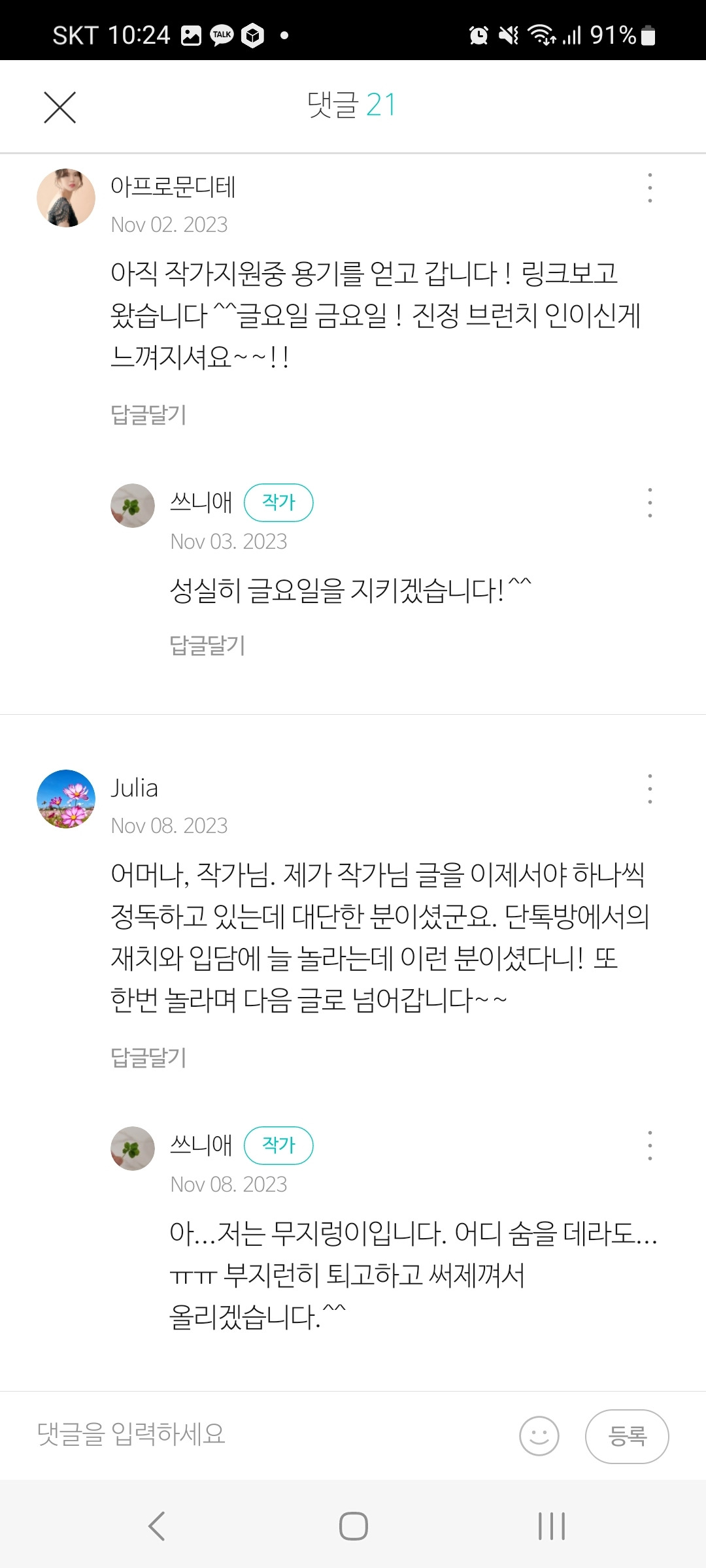Close the comments screen
The height and width of the screenshot is (1568, 706).
(x=61, y=106)
